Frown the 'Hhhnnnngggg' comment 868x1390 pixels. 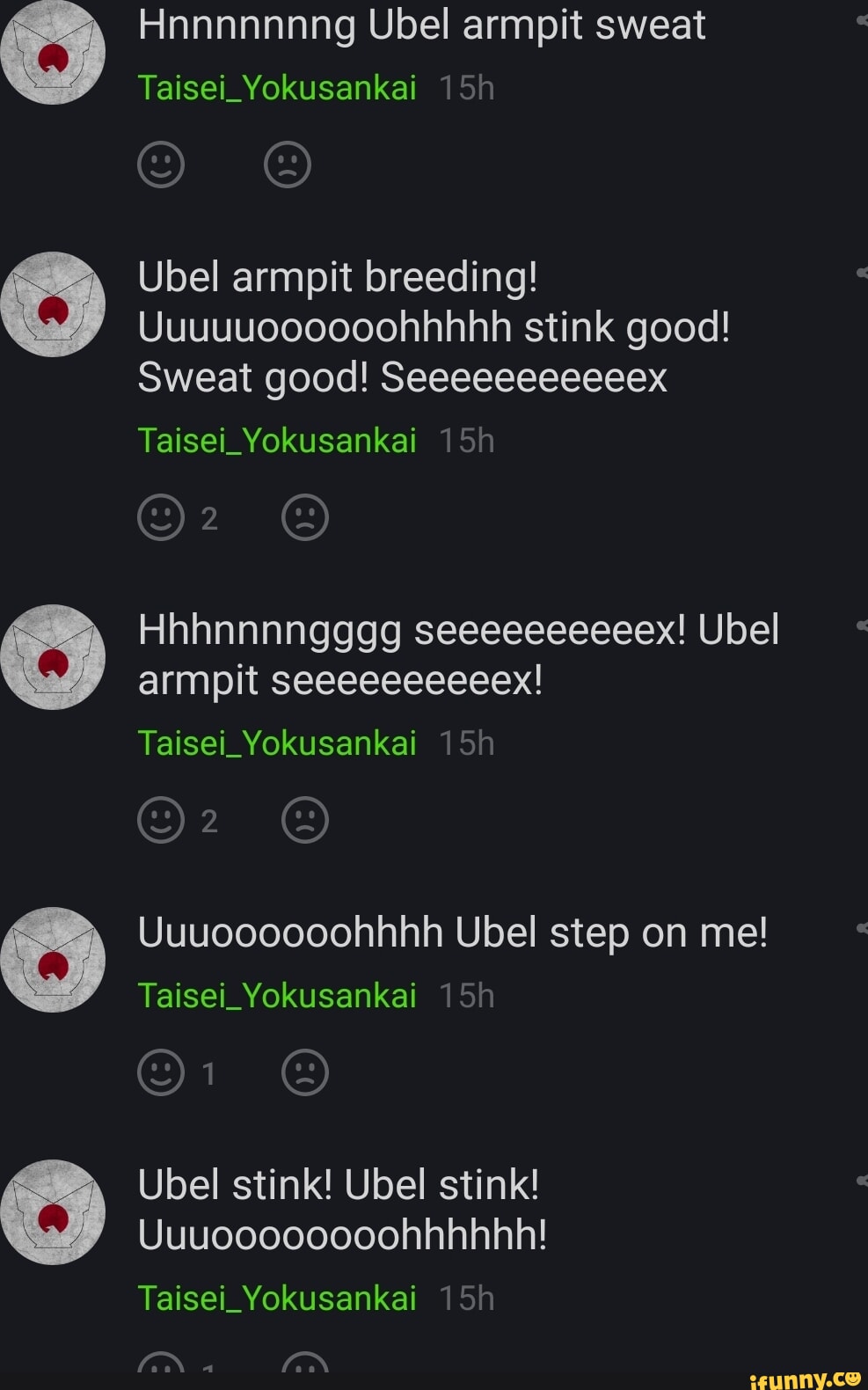click(305, 820)
